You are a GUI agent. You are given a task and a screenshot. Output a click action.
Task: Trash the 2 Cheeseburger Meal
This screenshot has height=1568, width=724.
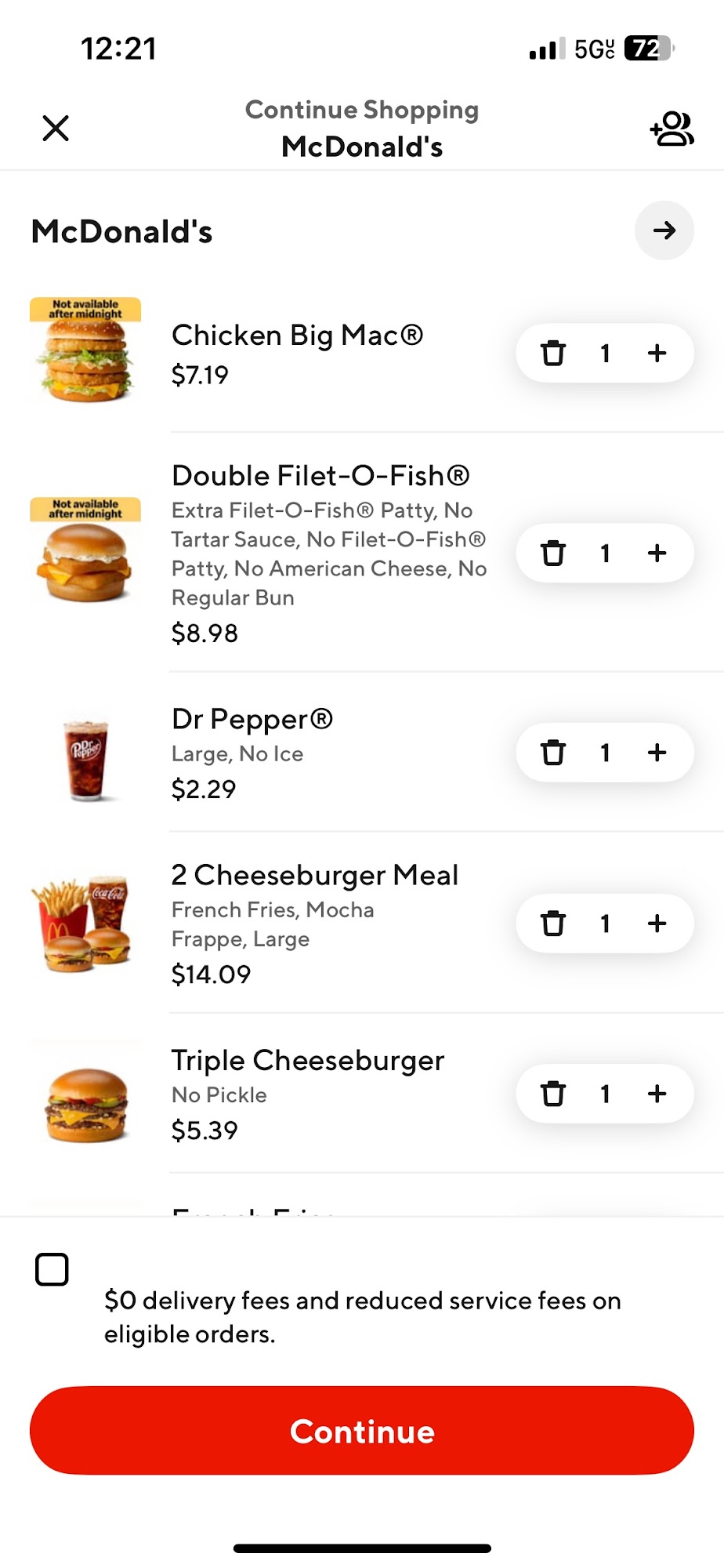coord(553,924)
